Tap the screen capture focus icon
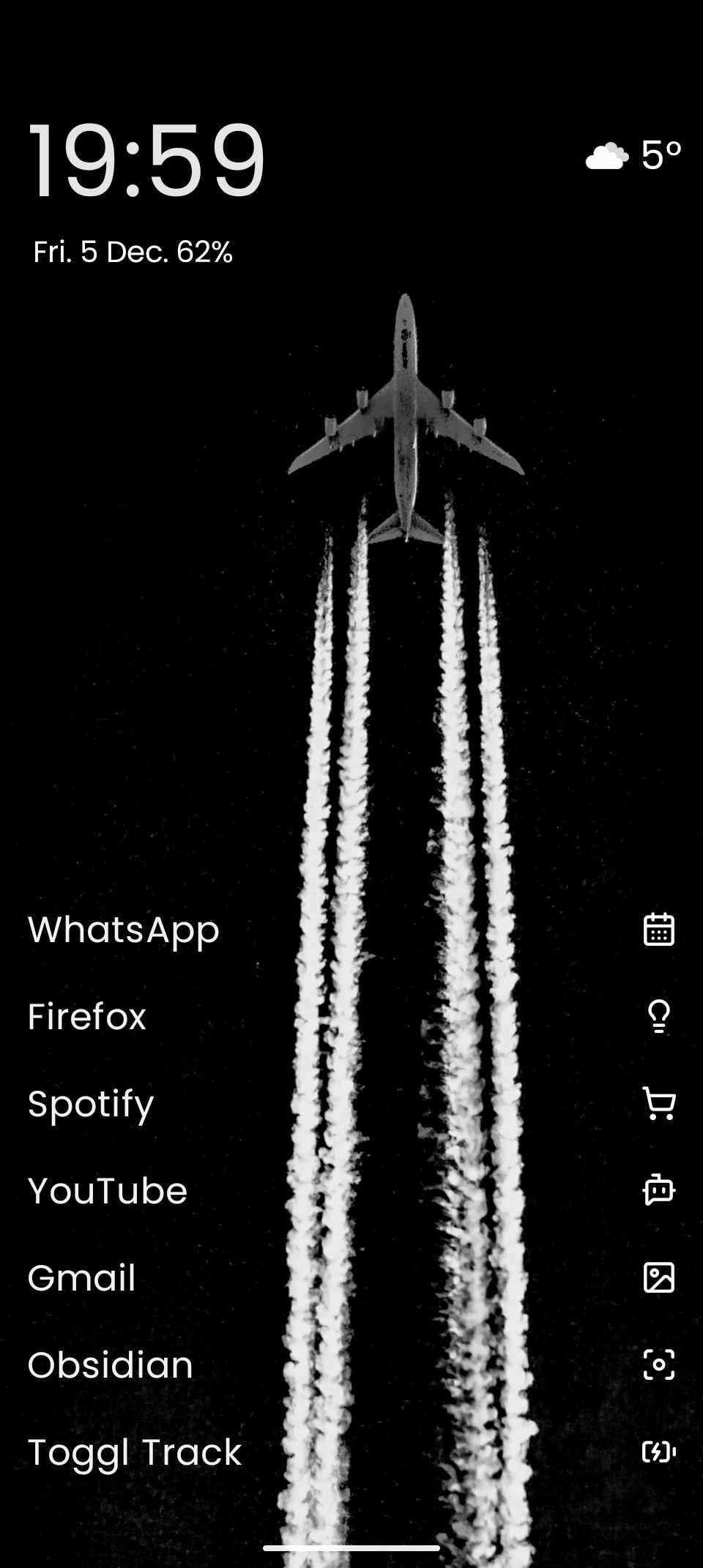This screenshot has width=703, height=1568. pos(658,1364)
